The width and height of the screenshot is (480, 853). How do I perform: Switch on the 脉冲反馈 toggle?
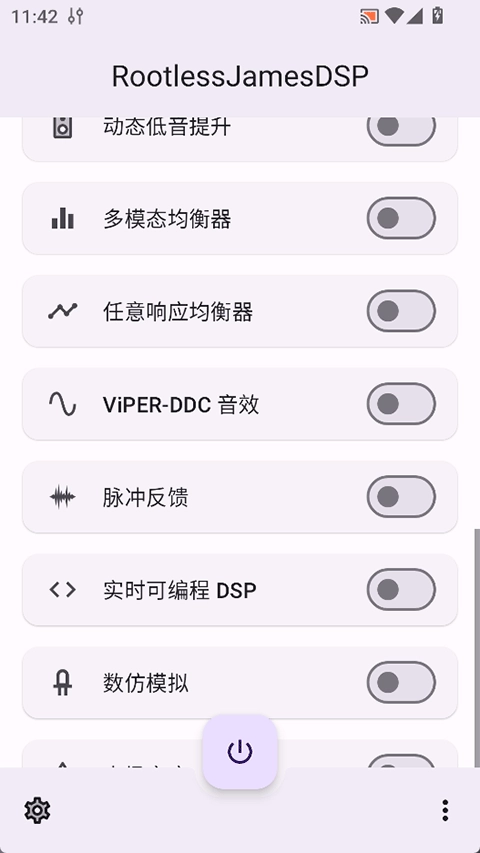pos(401,497)
